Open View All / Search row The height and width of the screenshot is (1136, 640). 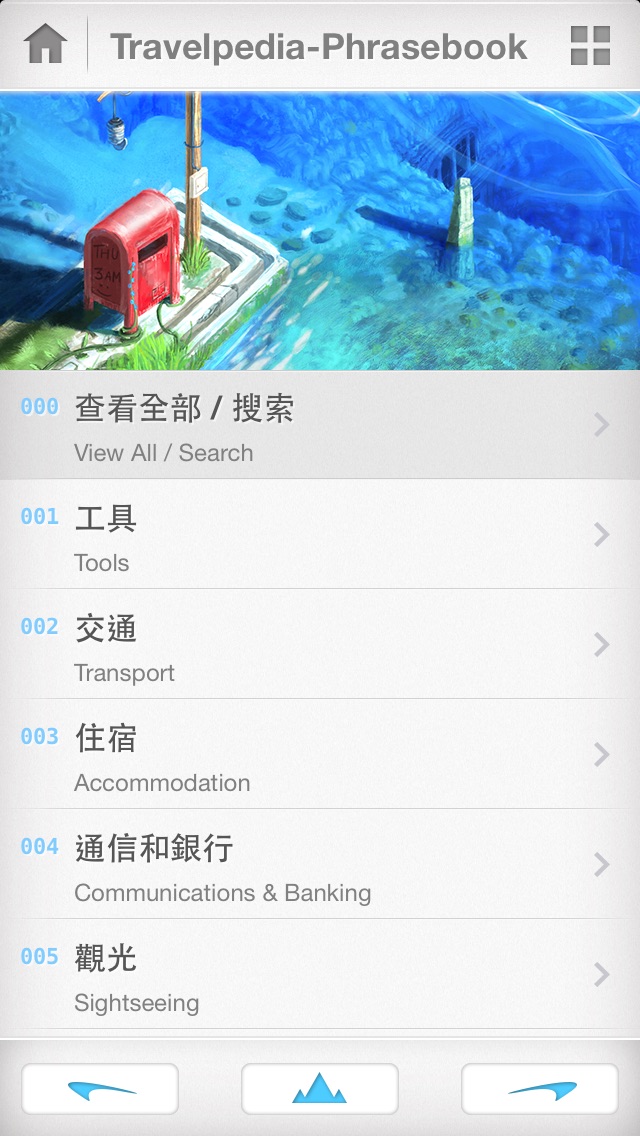320,426
